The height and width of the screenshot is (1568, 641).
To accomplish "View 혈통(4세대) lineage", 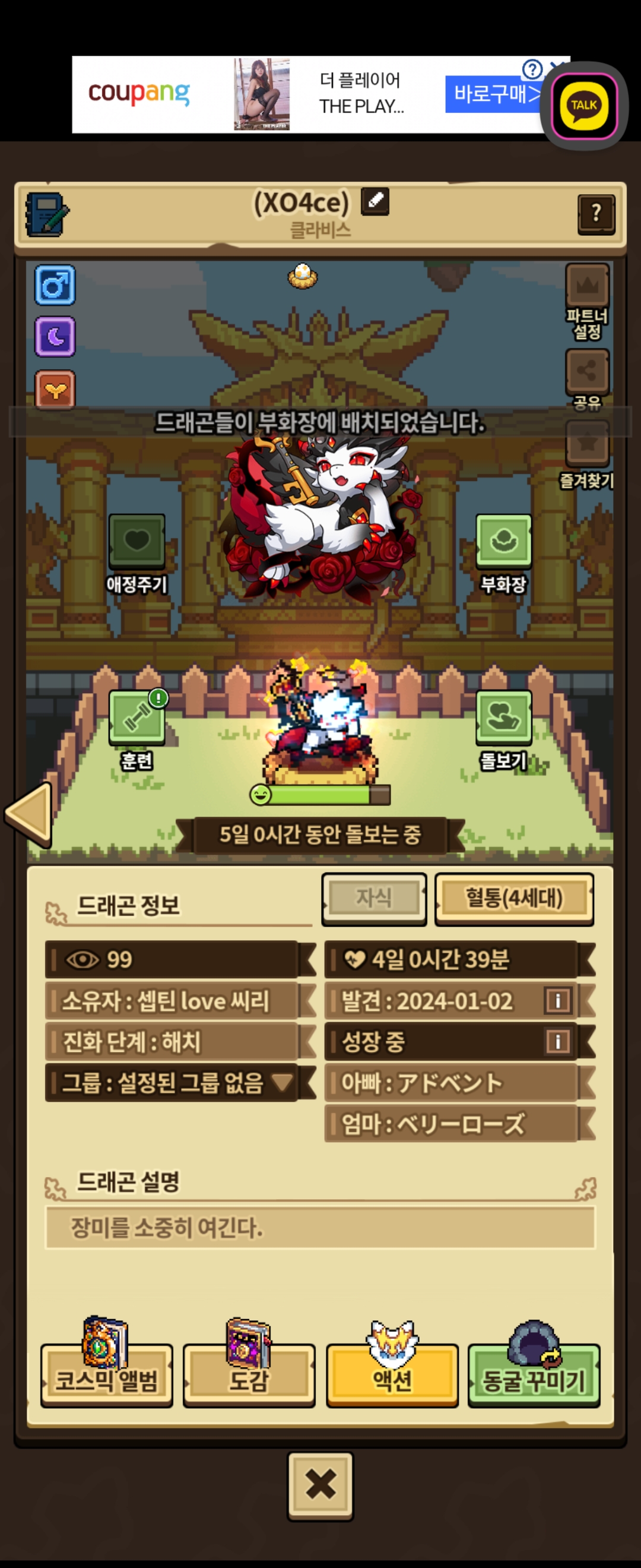I will 514,899.
